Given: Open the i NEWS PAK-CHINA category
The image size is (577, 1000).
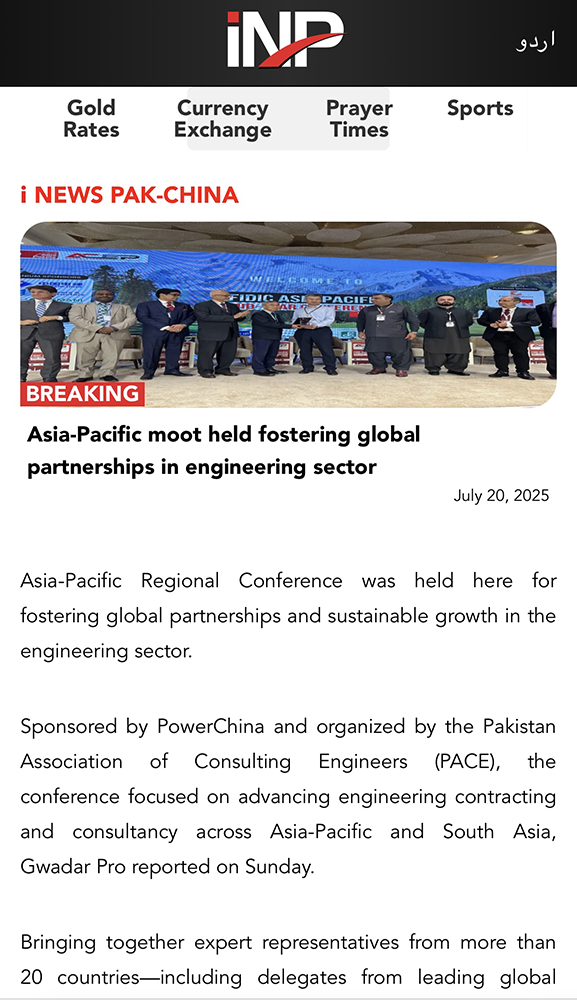Looking at the screenshot, I should pos(129,195).
